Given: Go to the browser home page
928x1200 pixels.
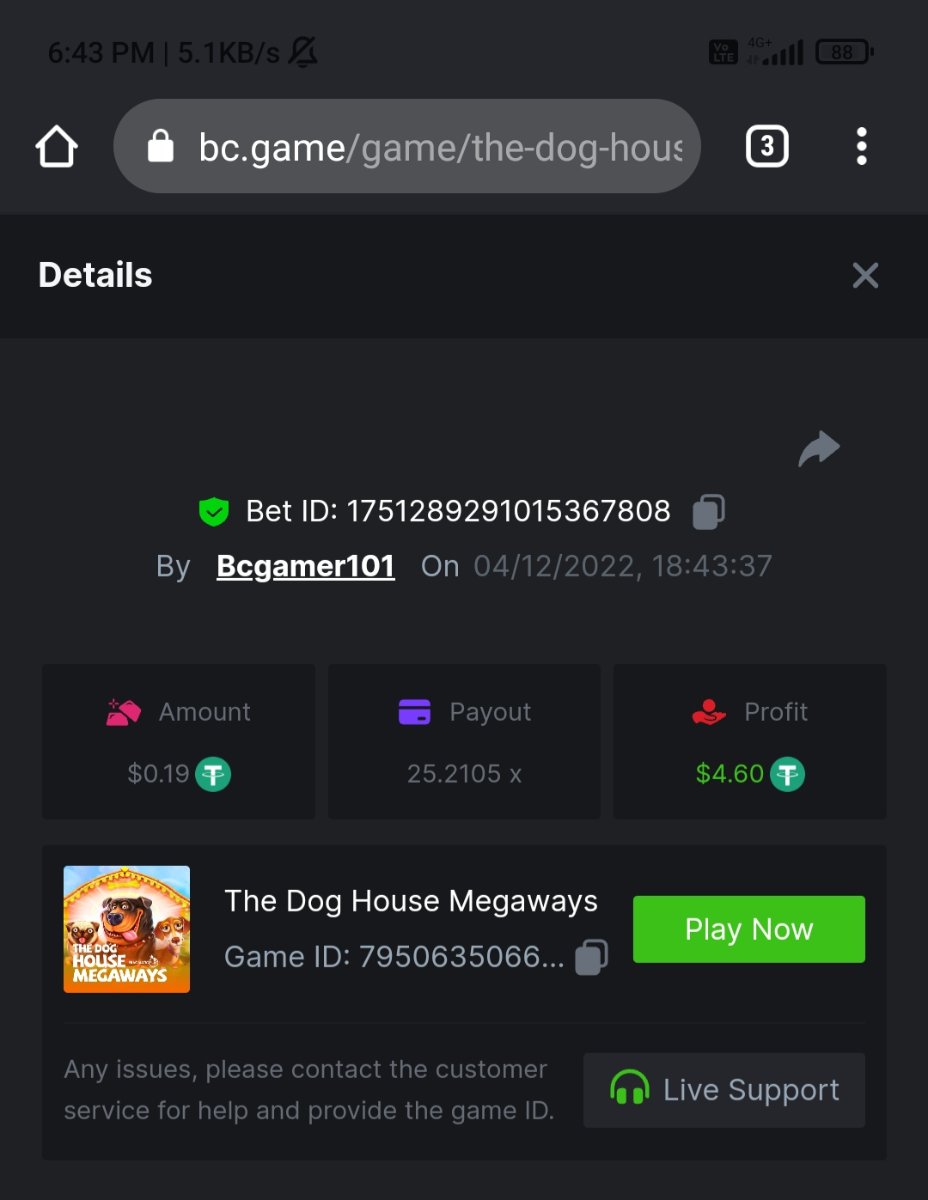Looking at the screenshot, I should (x=57, y=147).
